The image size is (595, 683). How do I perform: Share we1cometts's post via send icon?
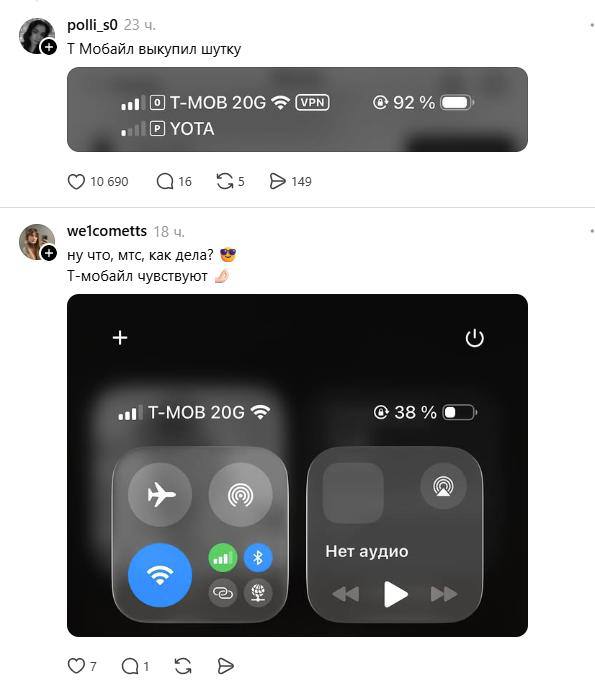coord(226,666)
